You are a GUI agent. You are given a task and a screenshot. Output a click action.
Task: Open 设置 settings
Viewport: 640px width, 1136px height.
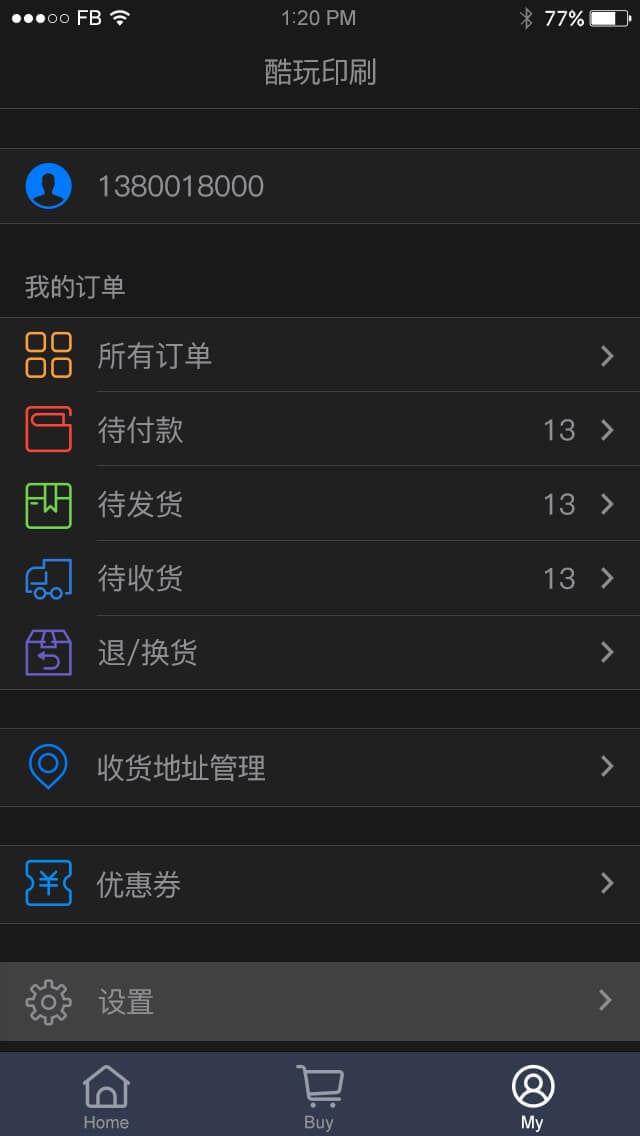[x=320, y=1001]
